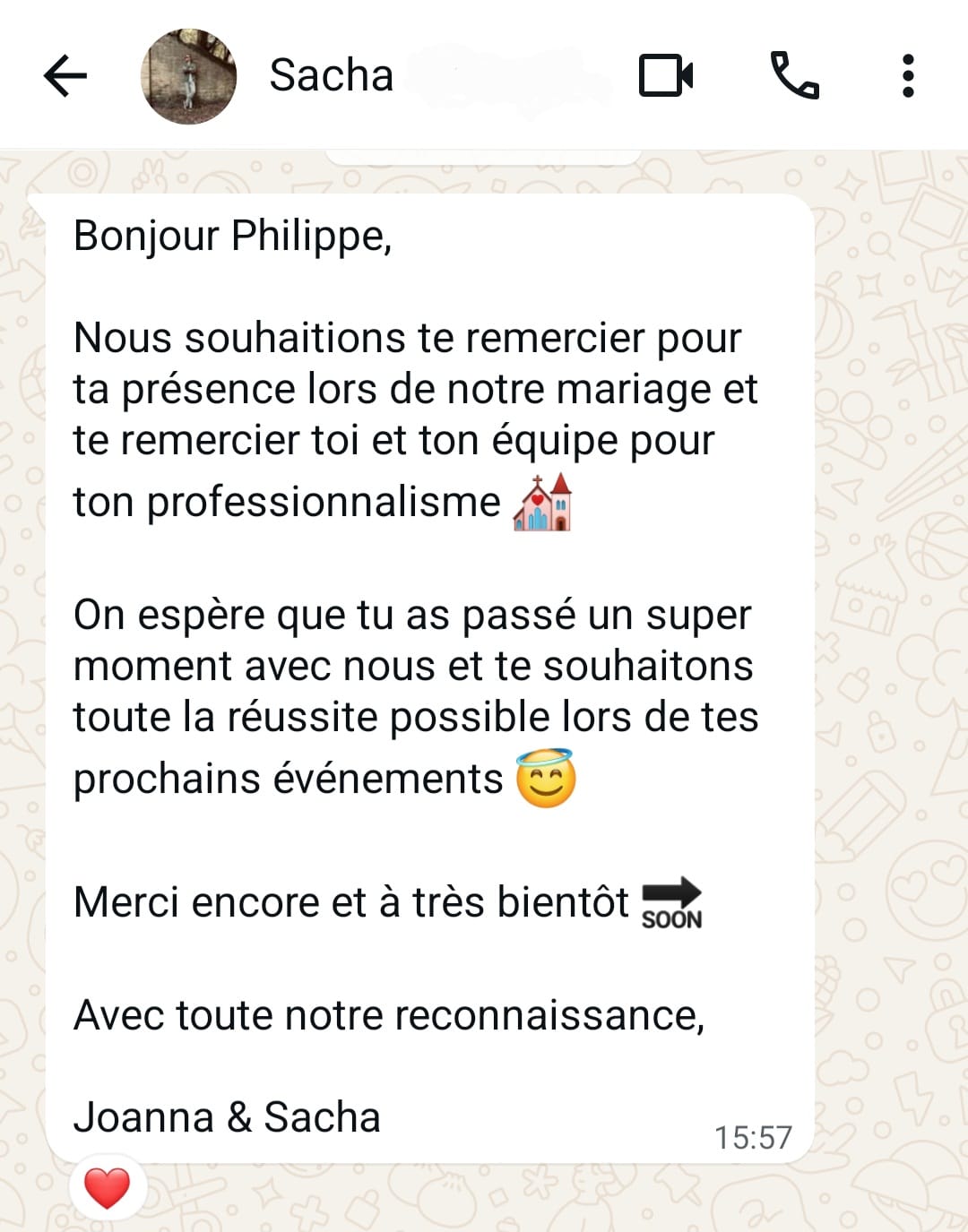
Task: View the heart reaction on the message
Action: click(x=107, y=1189)
